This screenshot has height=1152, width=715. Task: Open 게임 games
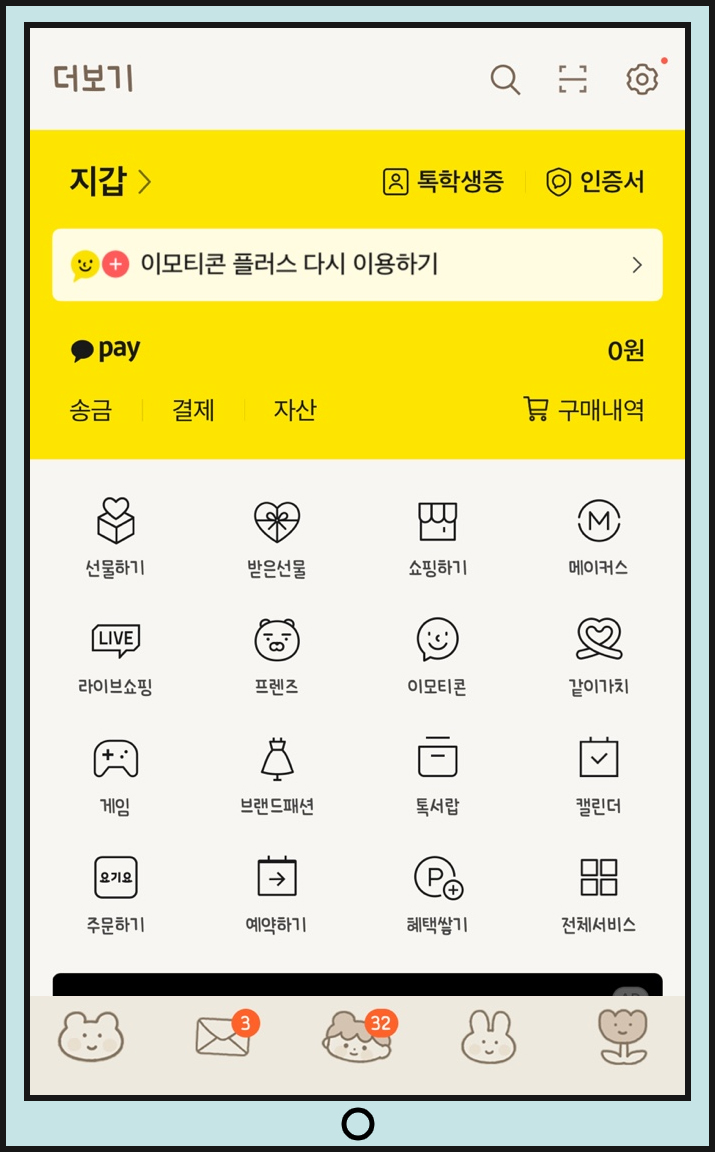(x=115, y=775)
